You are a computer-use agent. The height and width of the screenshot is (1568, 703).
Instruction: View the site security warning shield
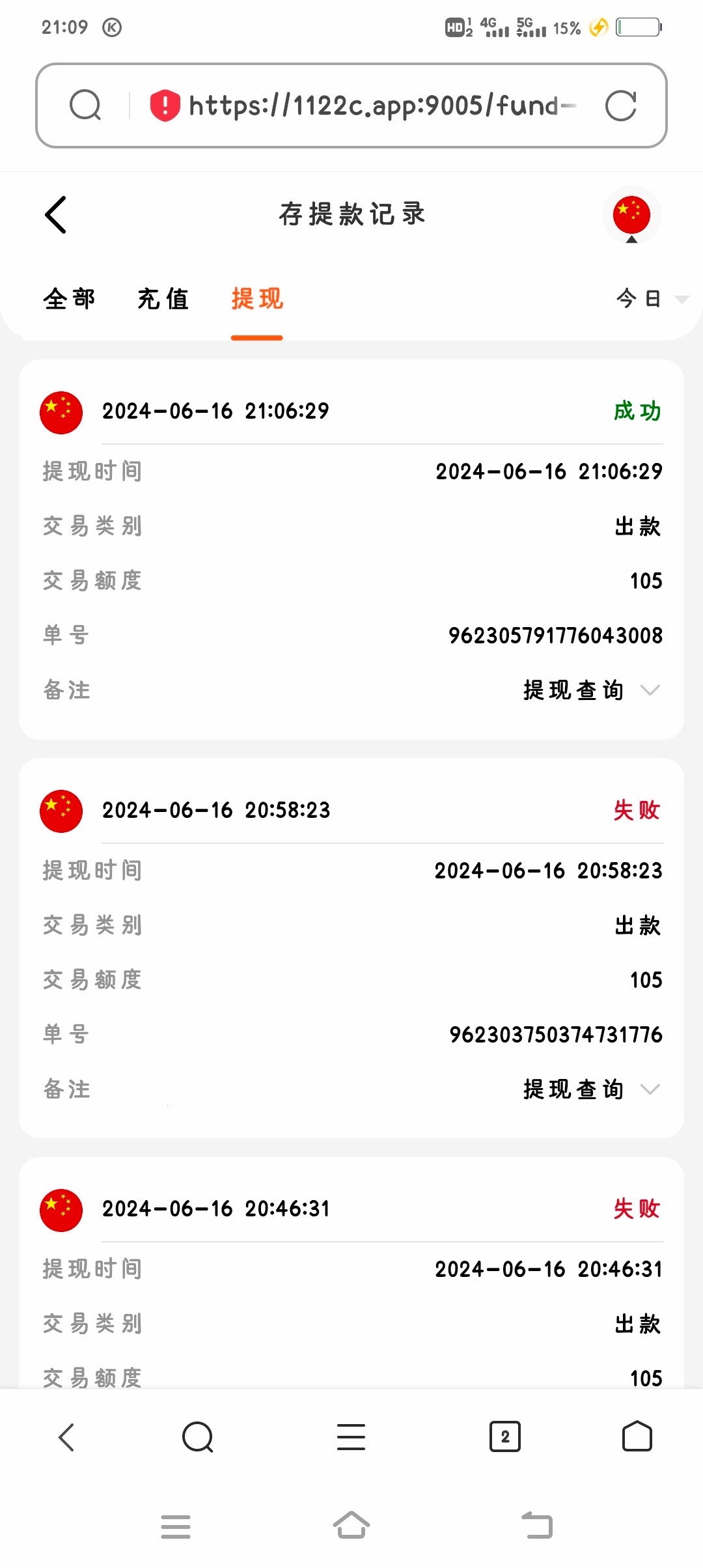pos(165,105)
